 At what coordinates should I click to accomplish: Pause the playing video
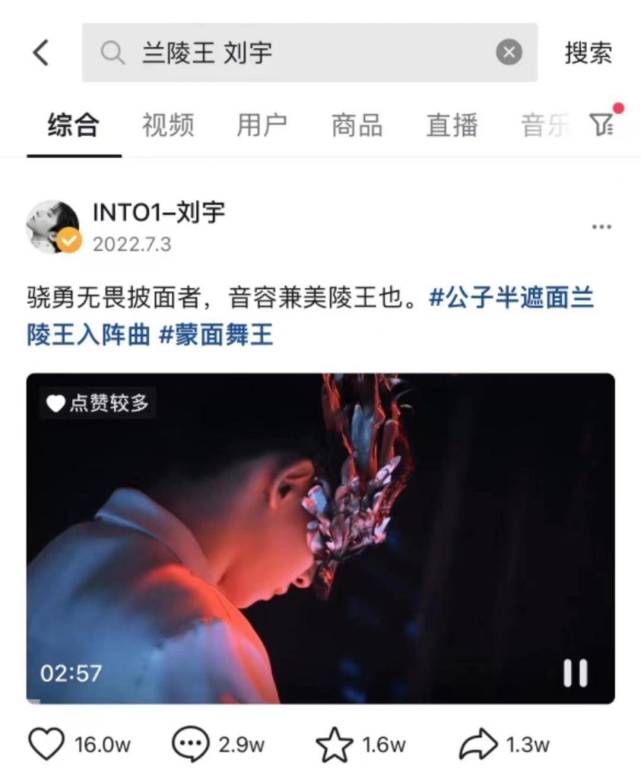point(575,673)
